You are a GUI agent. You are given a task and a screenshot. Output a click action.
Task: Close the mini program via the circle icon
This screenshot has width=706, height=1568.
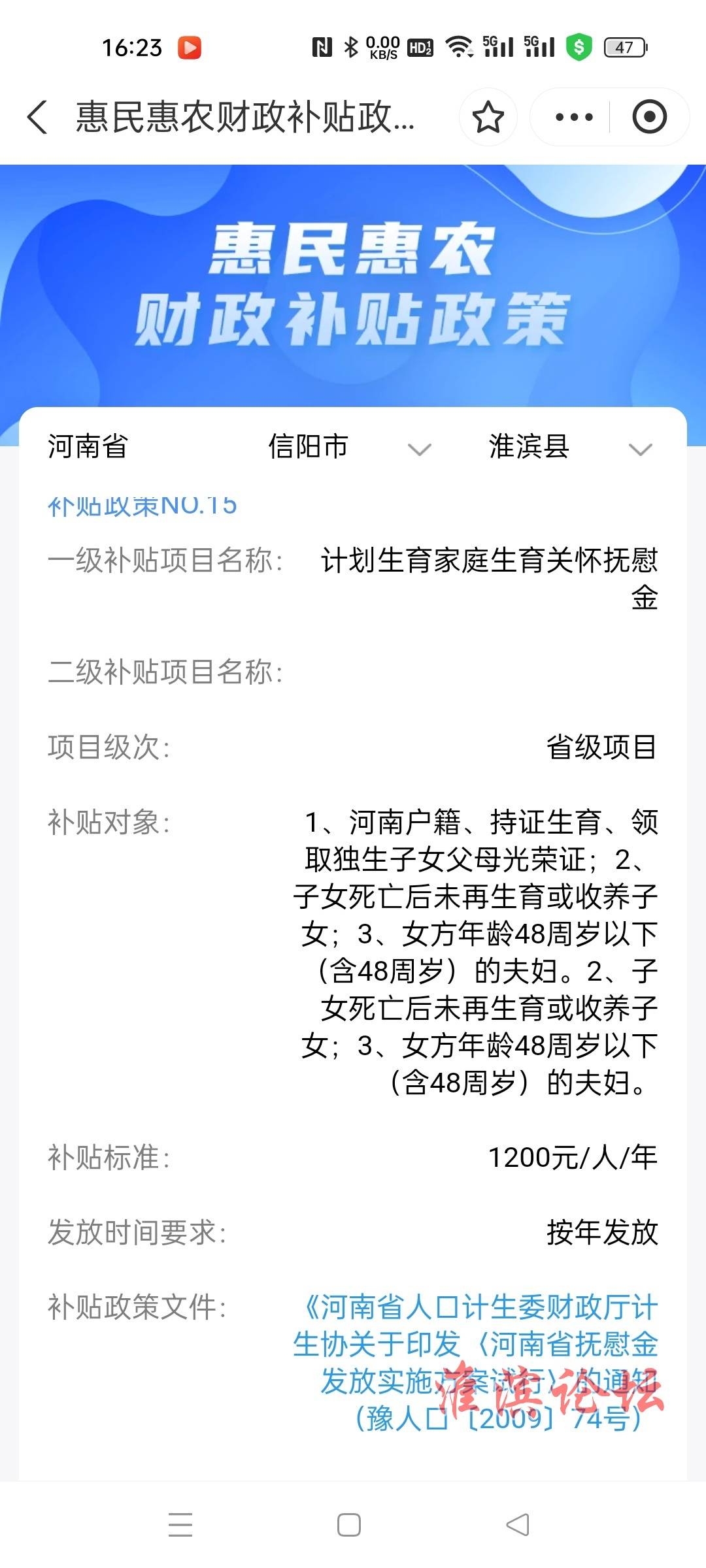pyautogui.click(x=649, y=118)
